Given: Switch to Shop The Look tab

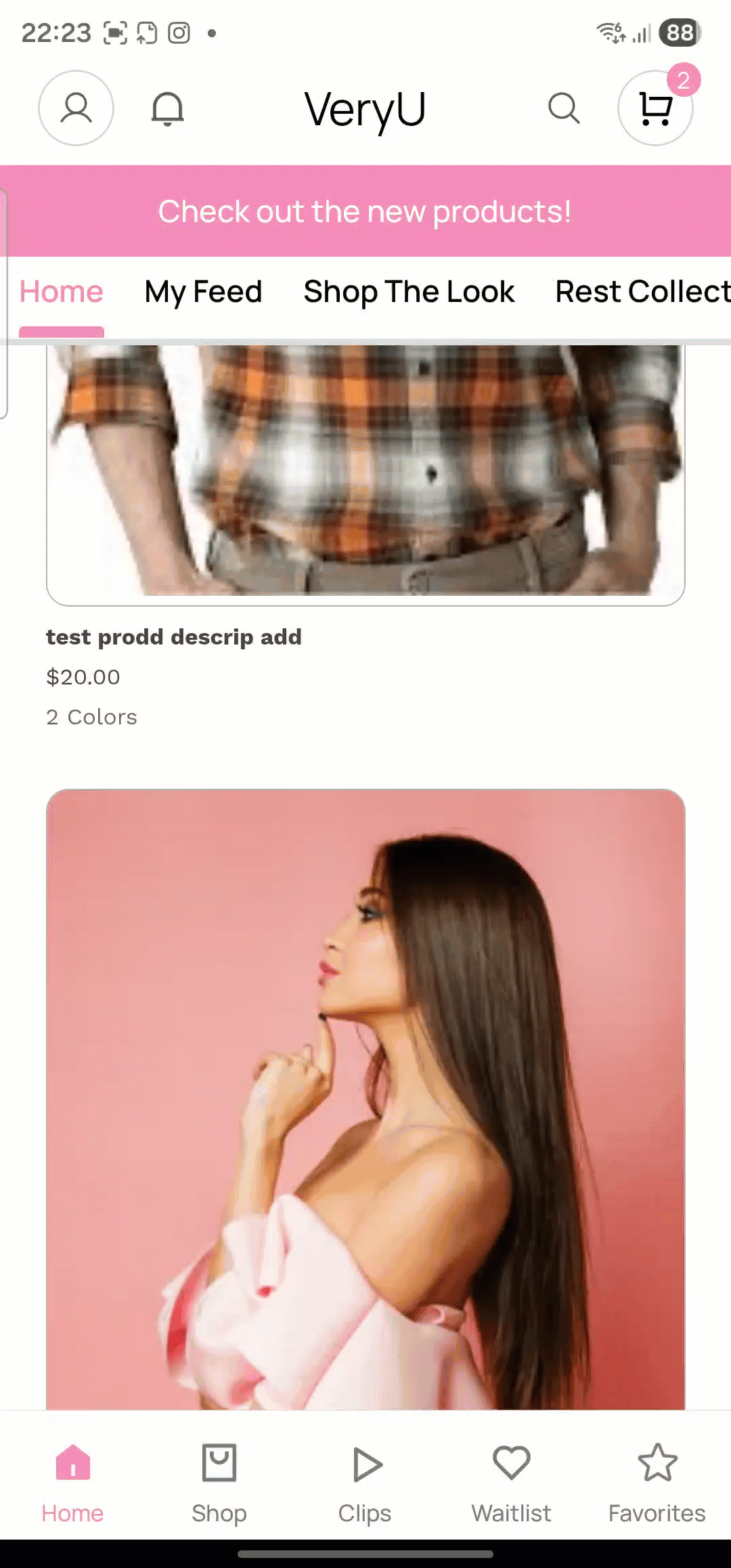Looking at the screenshot, I should point(409,292).
